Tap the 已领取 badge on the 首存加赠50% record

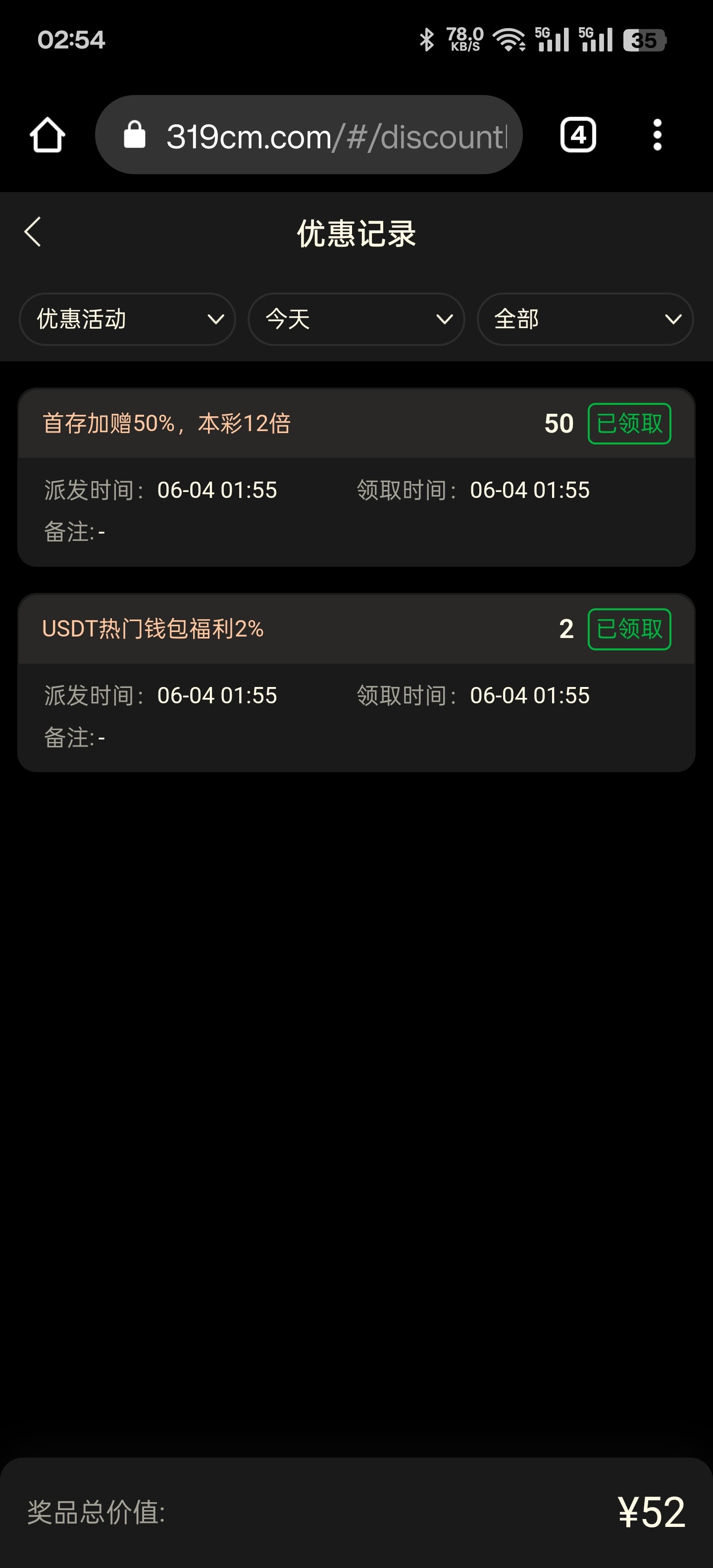pos(630,423)
